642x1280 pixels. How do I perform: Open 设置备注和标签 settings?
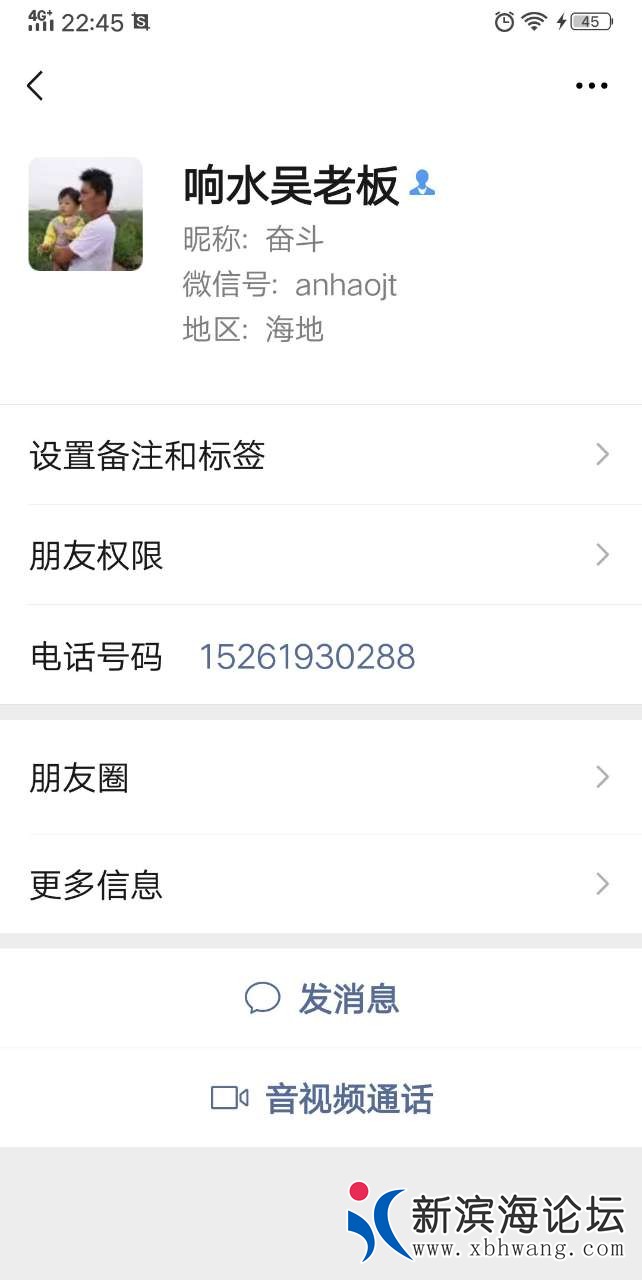pyautogui.click(x=320, y=456)
